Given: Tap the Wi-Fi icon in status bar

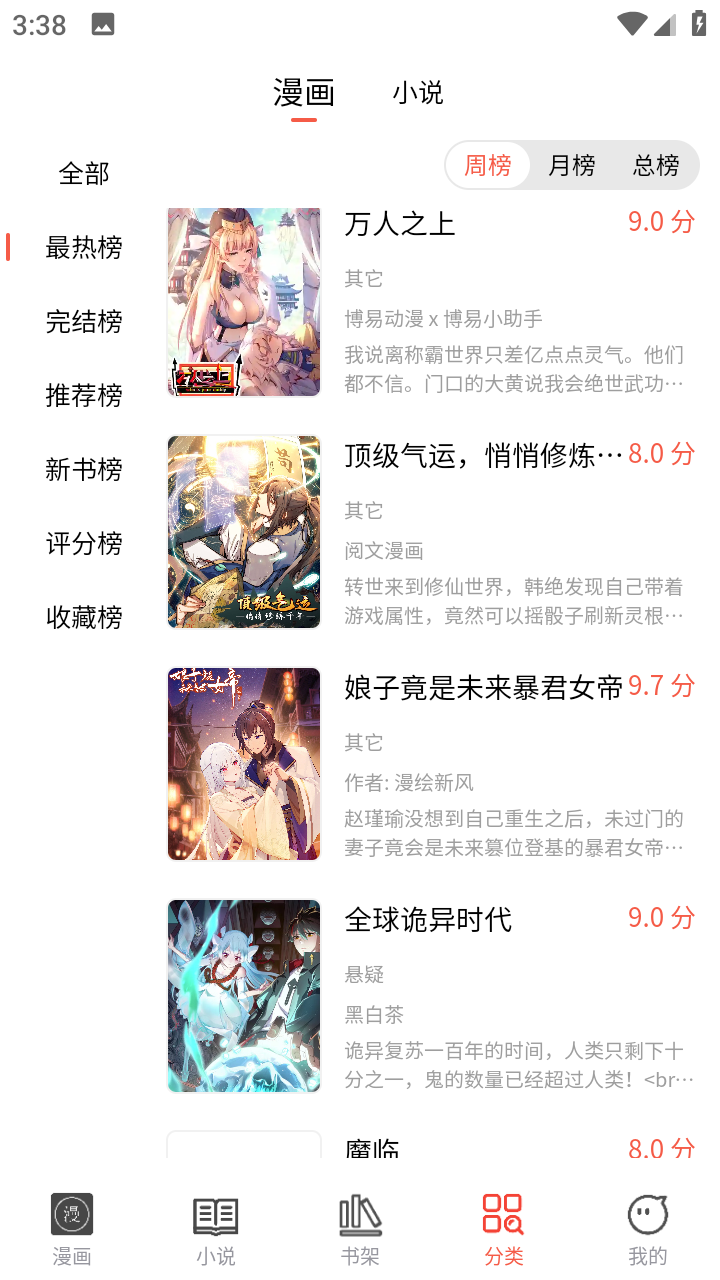Looking at the screenshot, I should (634, 22).
